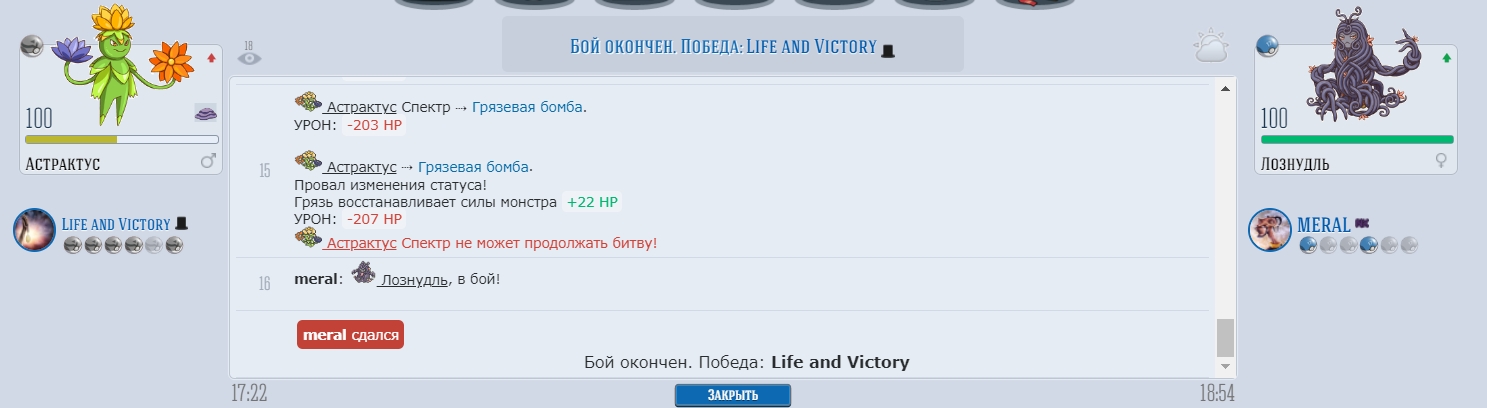The width and height of the screenshot is (1487, 408).
Task: Tap the spectators eye icon
Action: [249, 55]
